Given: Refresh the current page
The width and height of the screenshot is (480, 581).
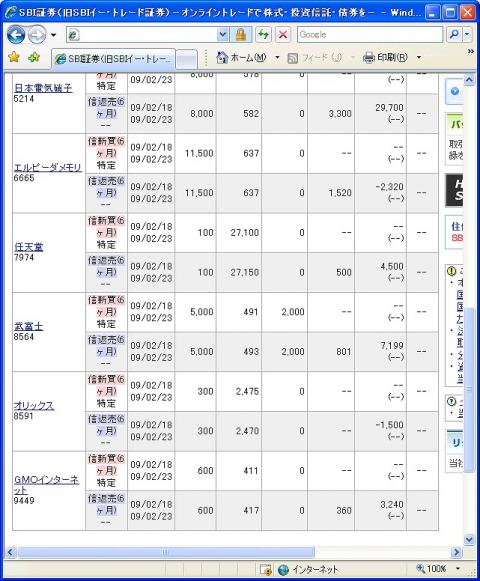Looking at the screenshot, I should (263, 35).
